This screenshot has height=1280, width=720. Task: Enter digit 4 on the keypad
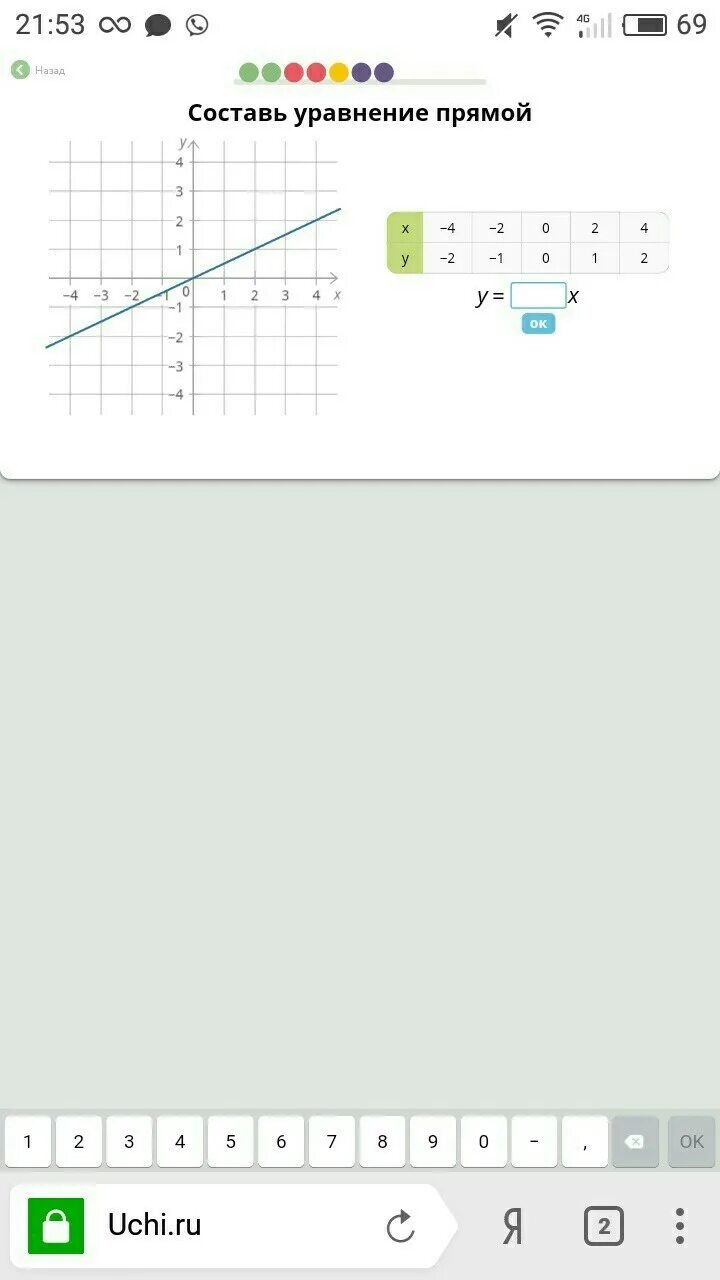click(x=180, y=1142)
